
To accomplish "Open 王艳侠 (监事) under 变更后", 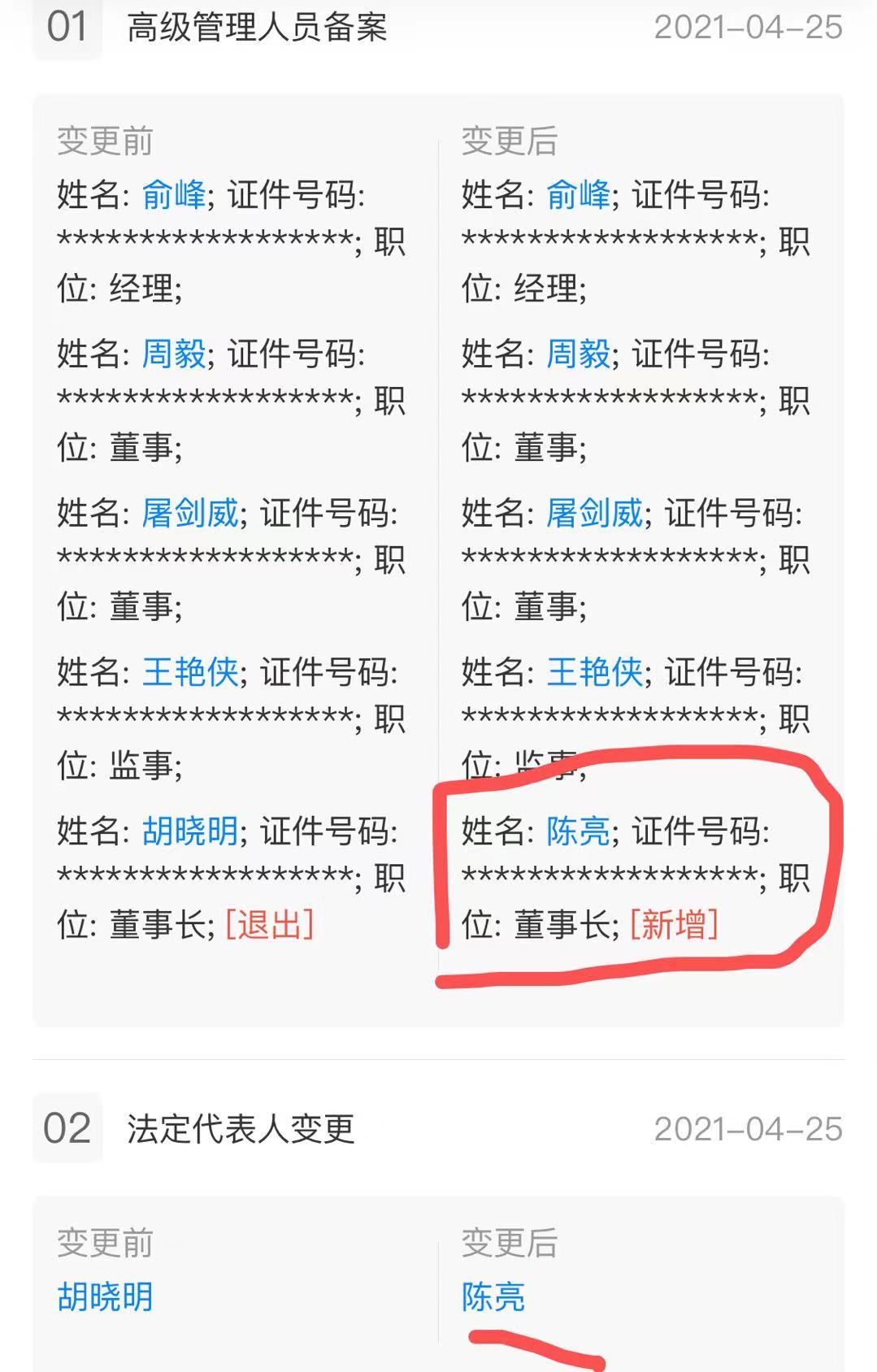I will click(594, 672).
